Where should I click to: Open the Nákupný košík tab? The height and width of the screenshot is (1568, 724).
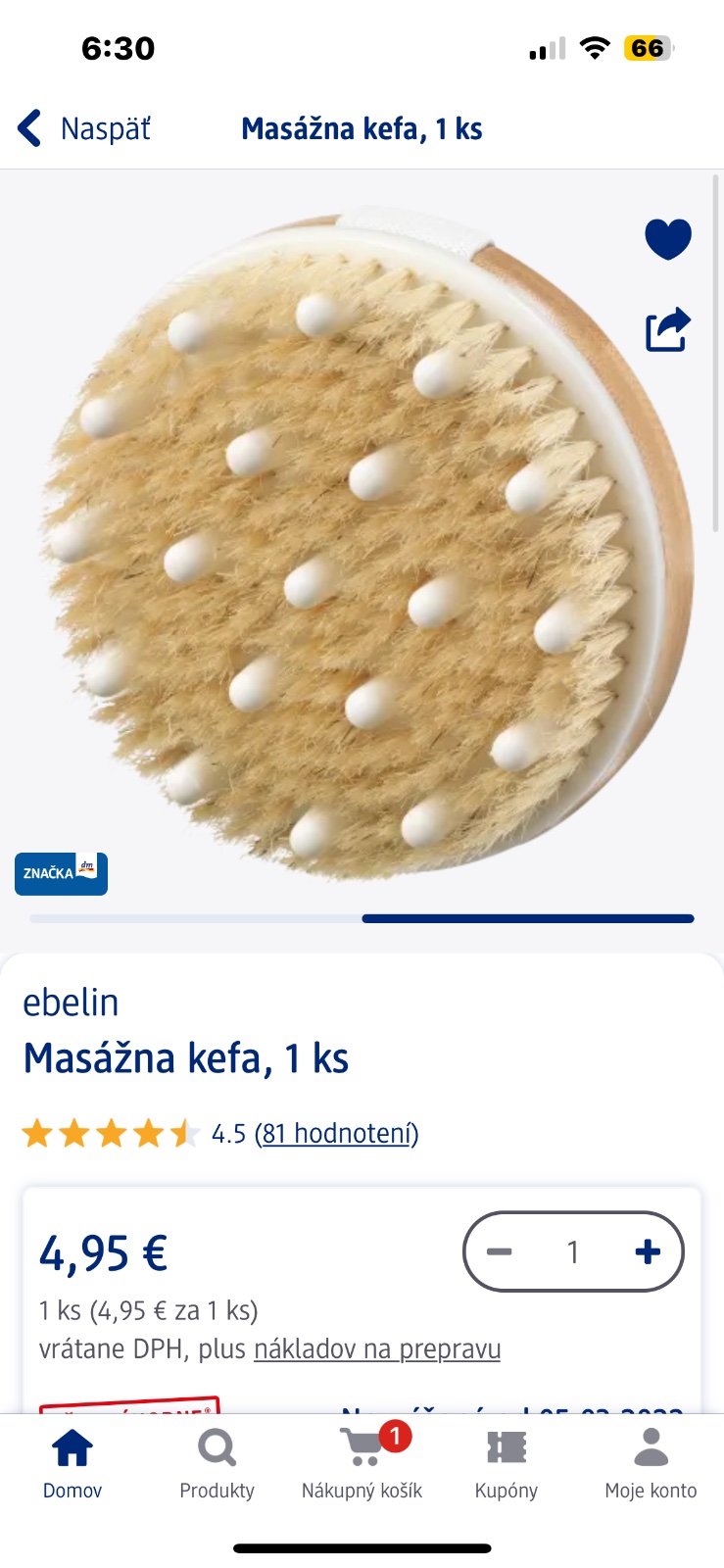pos(362,1463)
